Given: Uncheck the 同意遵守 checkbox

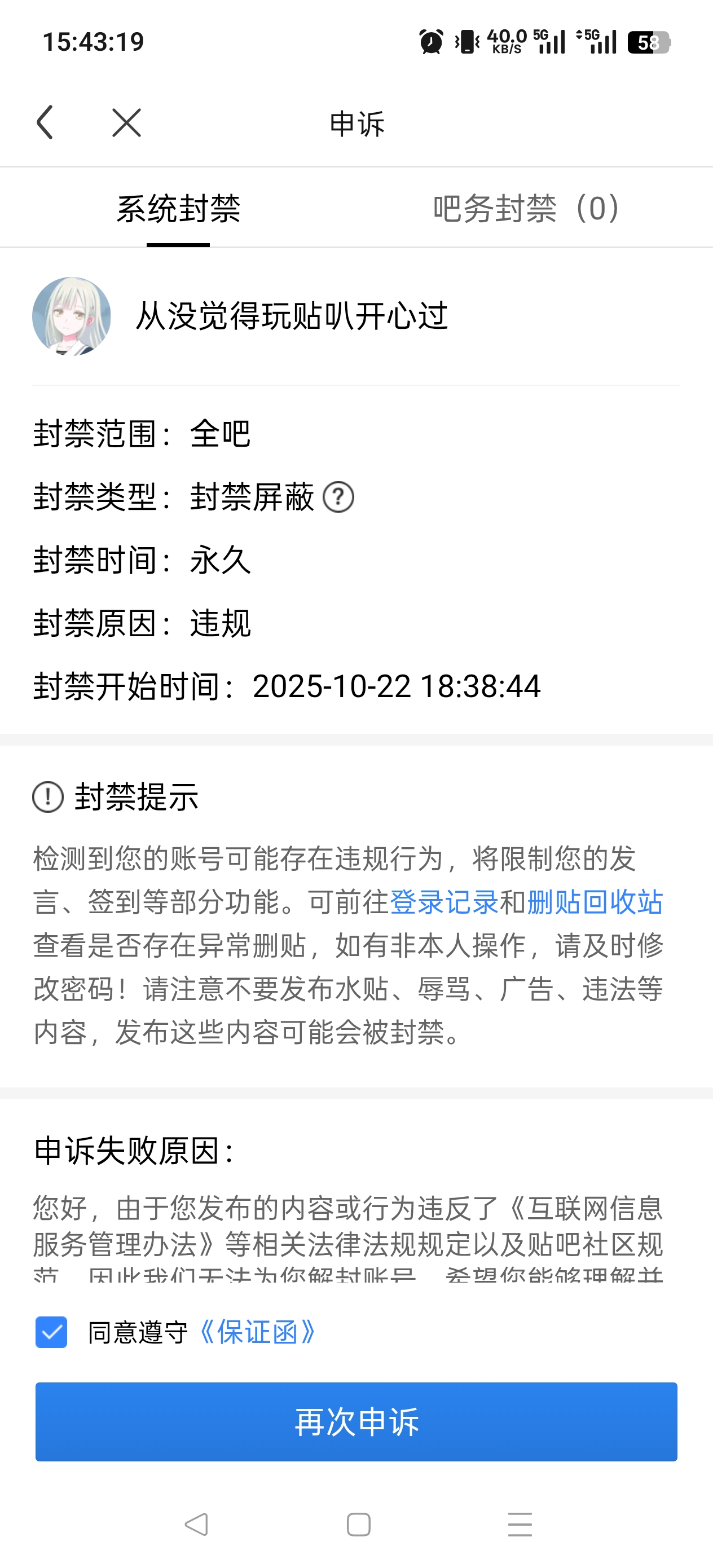Looking at the screenshot, I should (x=51, y=1332).
